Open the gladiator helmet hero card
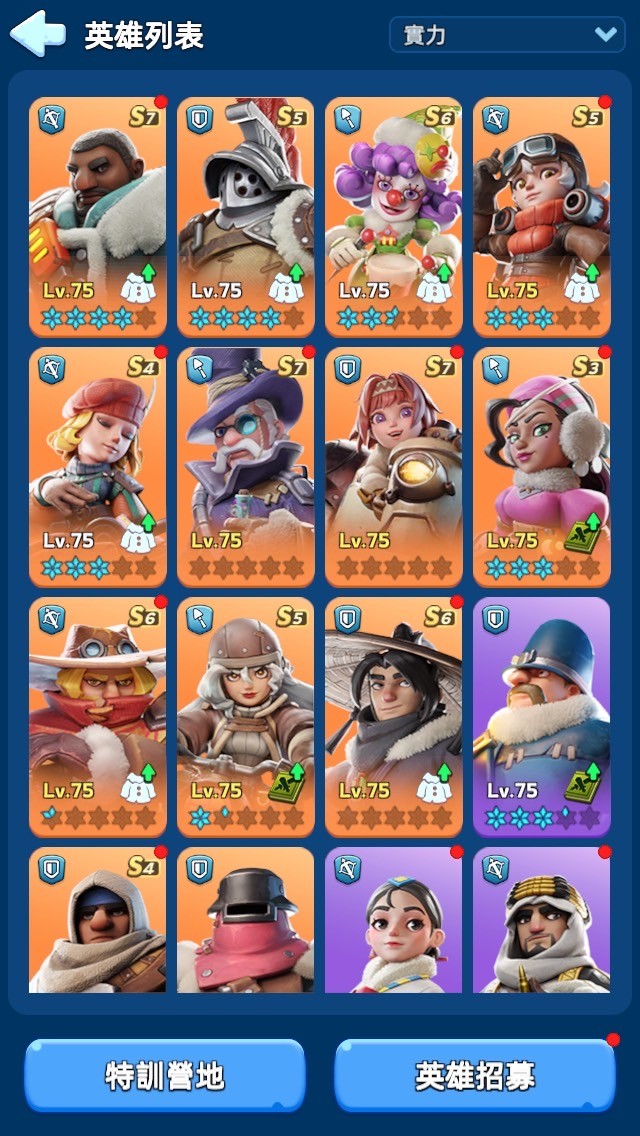 tap(245, 215)
